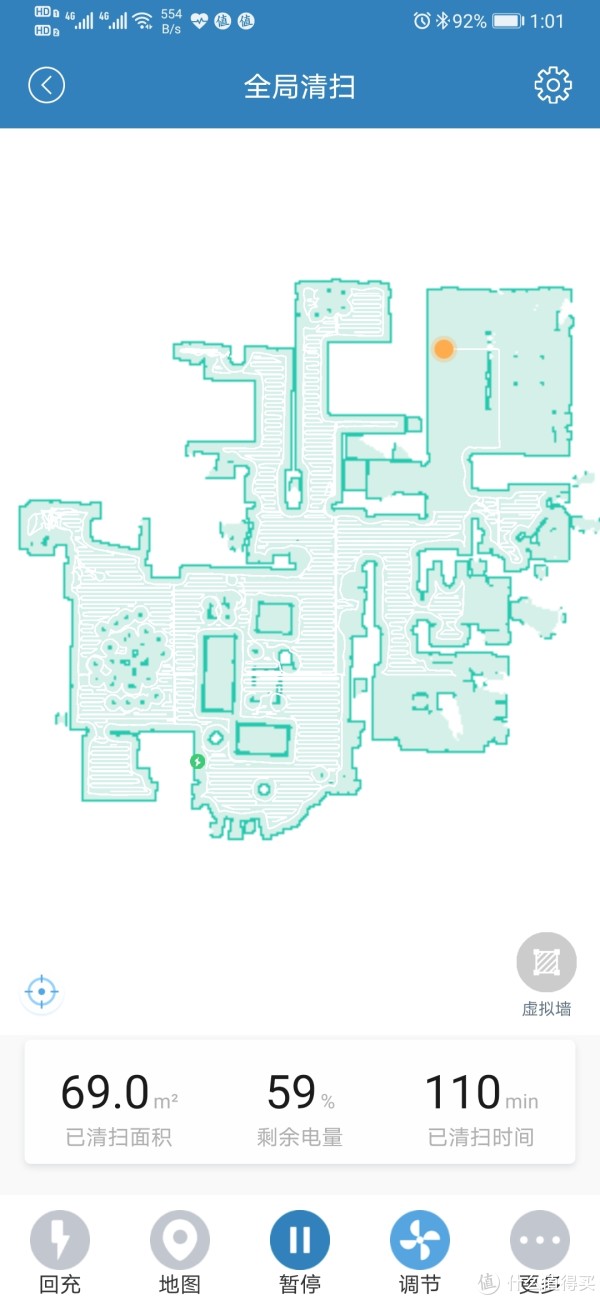Pause cleaning with the 暂停 button
600x1300 pixels.
300,1241
